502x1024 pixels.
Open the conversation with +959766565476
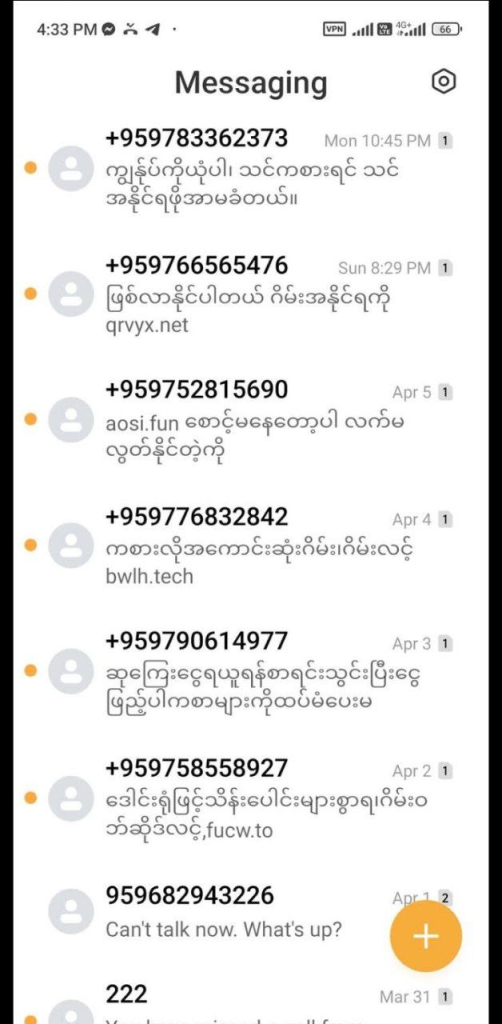click(251, 294)
